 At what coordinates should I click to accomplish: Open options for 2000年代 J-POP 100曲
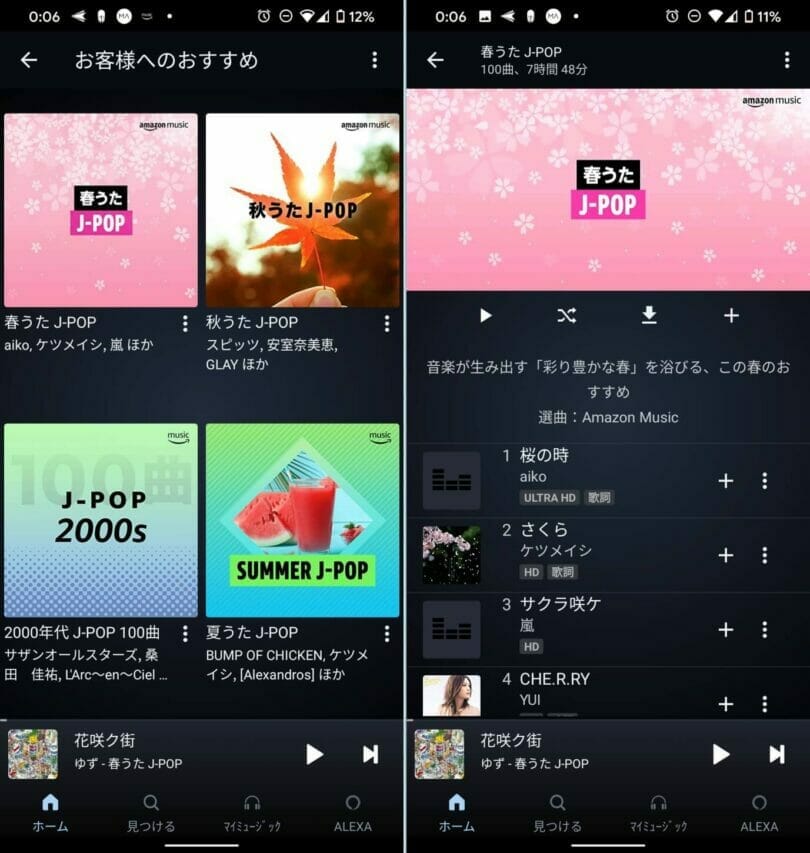click(x=185, y=633)
